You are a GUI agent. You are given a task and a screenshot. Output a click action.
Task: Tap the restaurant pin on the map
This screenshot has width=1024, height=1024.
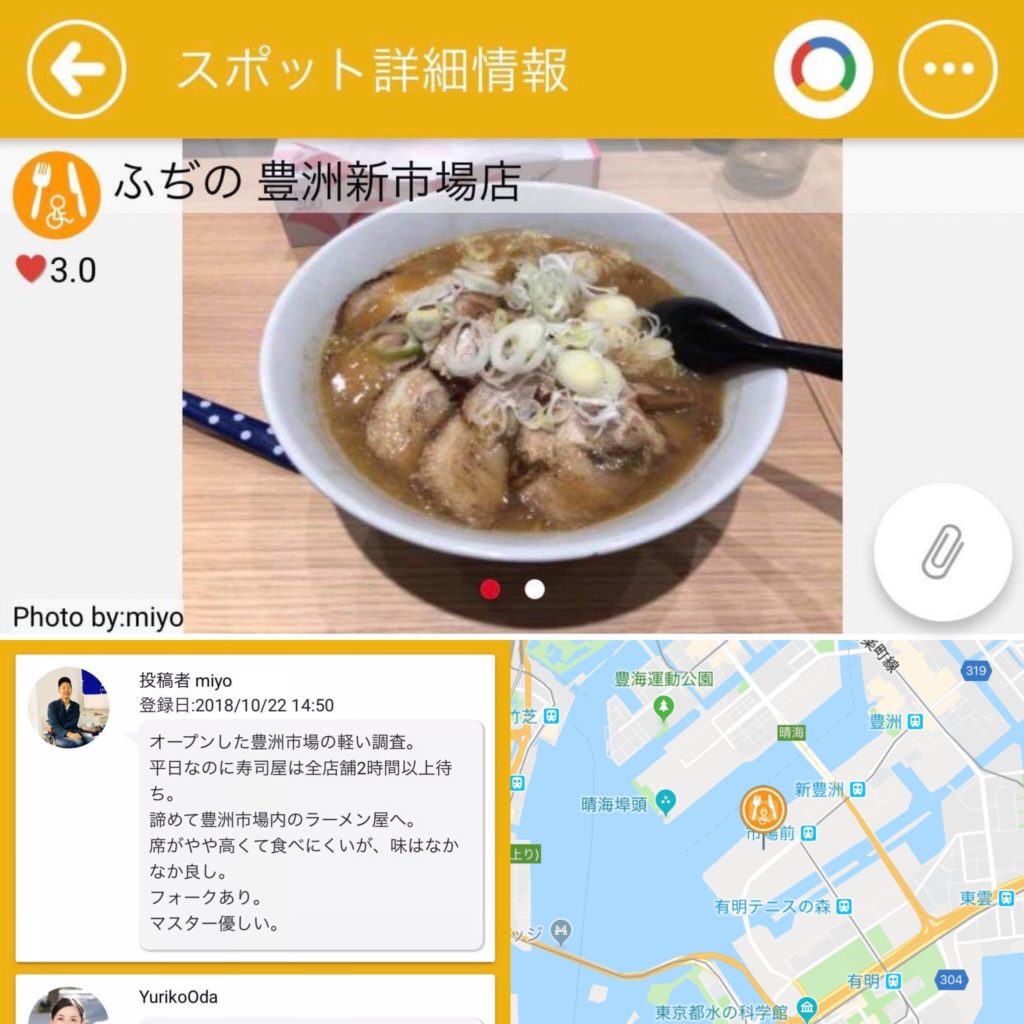764,809
